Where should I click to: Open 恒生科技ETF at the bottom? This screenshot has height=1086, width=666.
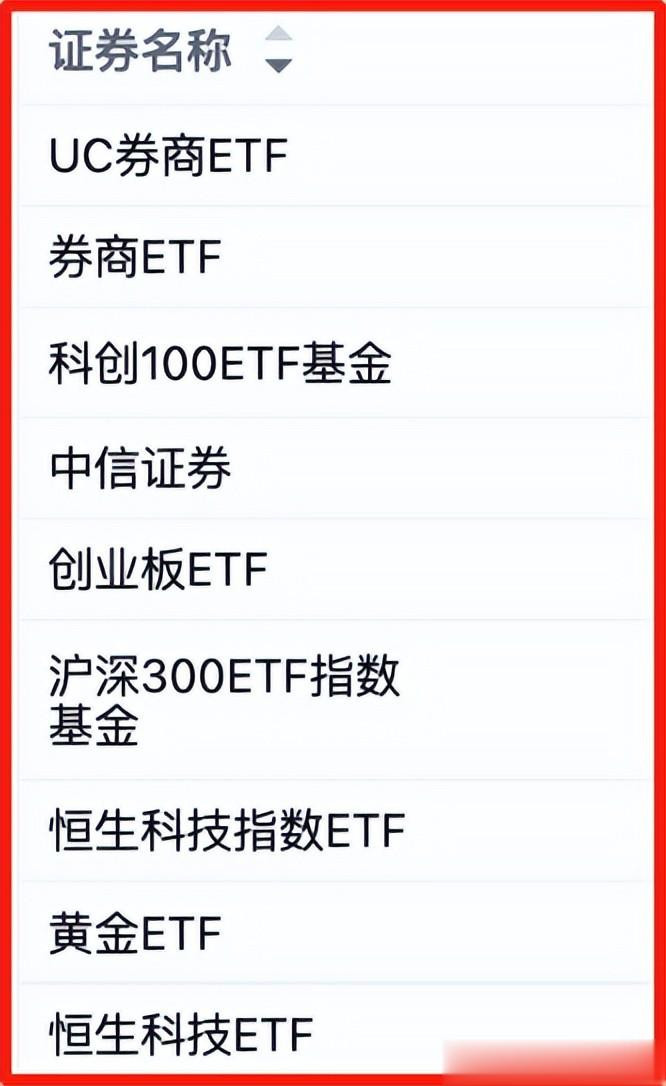(x=333, y=1031)
